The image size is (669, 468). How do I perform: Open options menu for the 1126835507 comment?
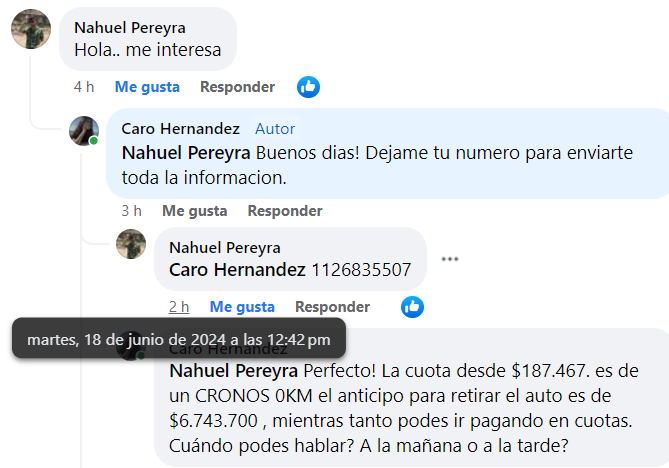point(450,259)
